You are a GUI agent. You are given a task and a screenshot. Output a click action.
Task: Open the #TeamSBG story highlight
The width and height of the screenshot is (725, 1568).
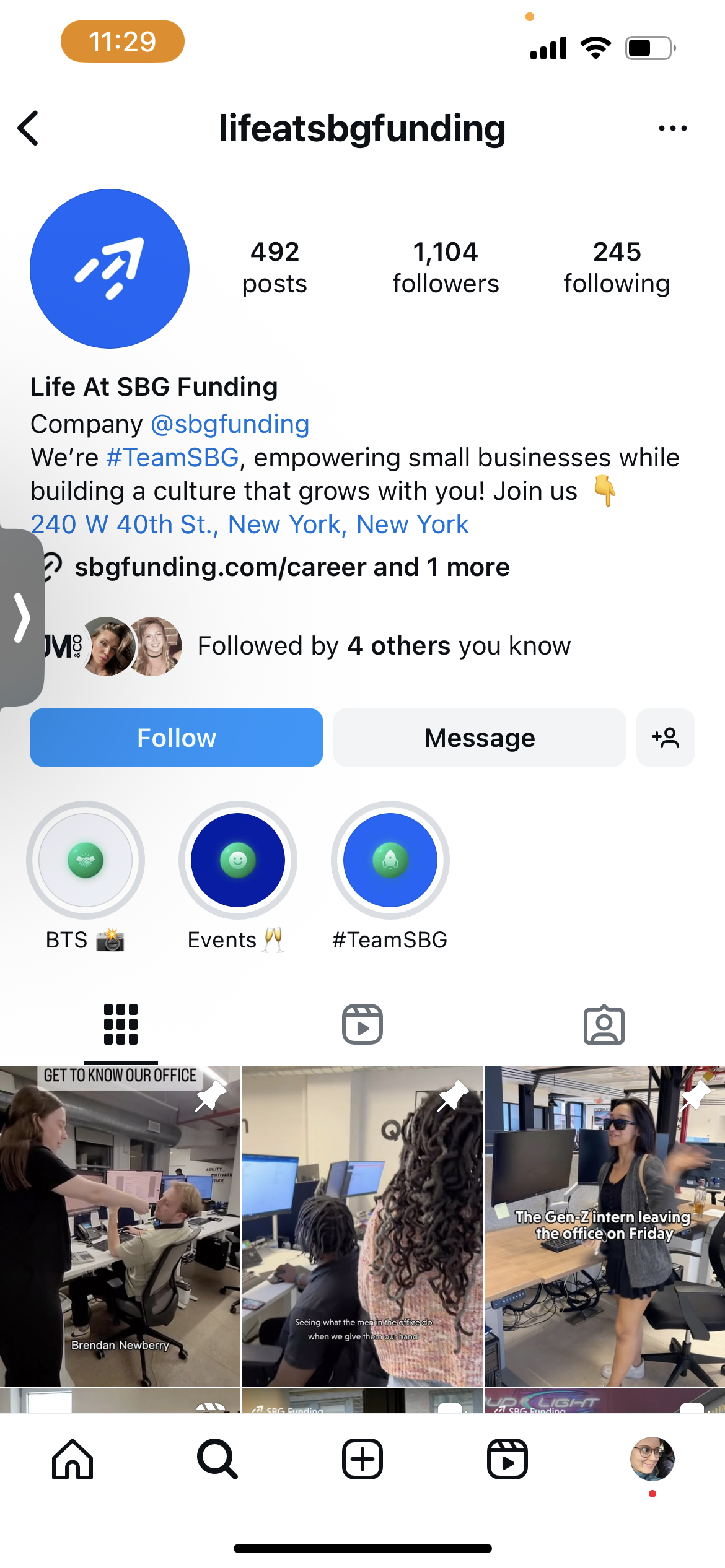point(390,860)
